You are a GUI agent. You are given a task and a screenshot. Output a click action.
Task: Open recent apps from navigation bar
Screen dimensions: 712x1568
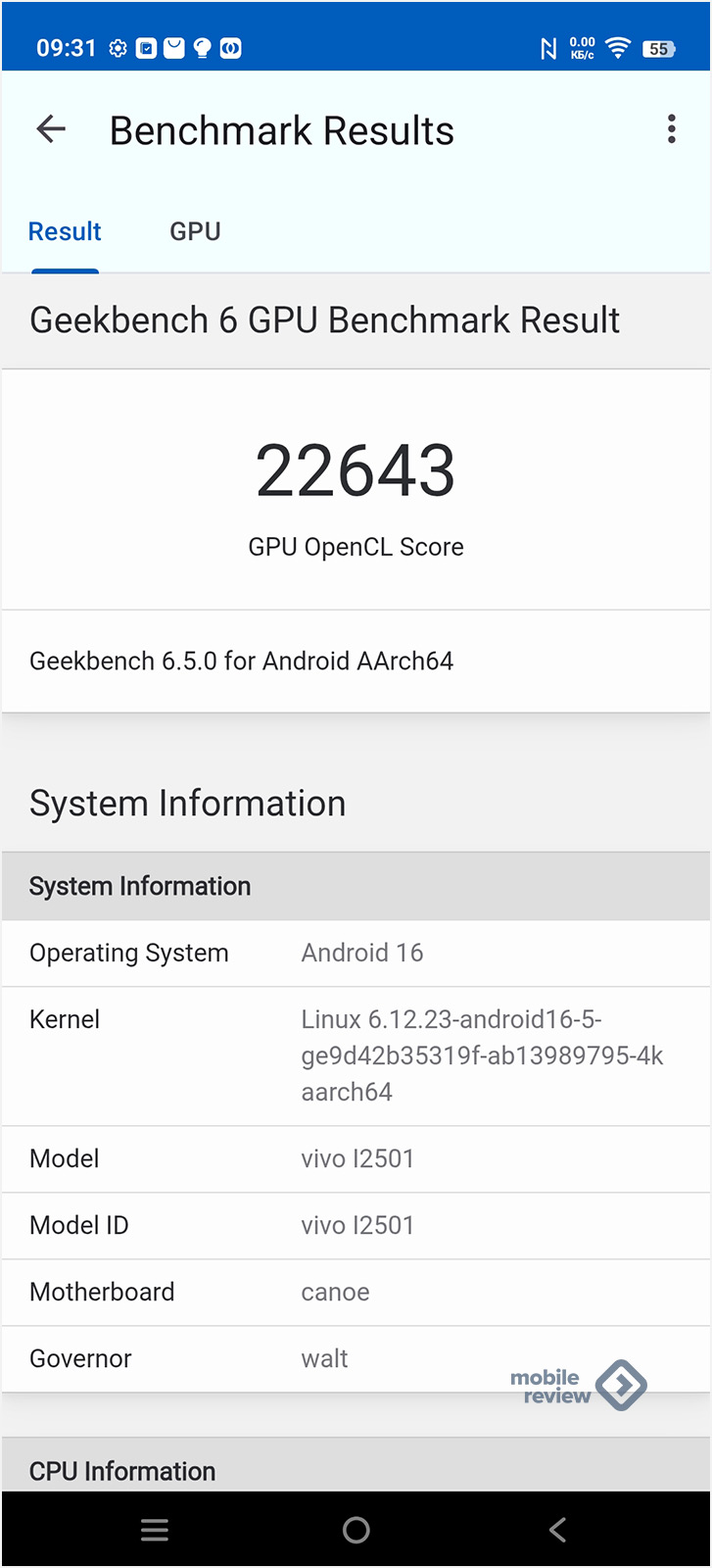click(x=155, y=1530)
